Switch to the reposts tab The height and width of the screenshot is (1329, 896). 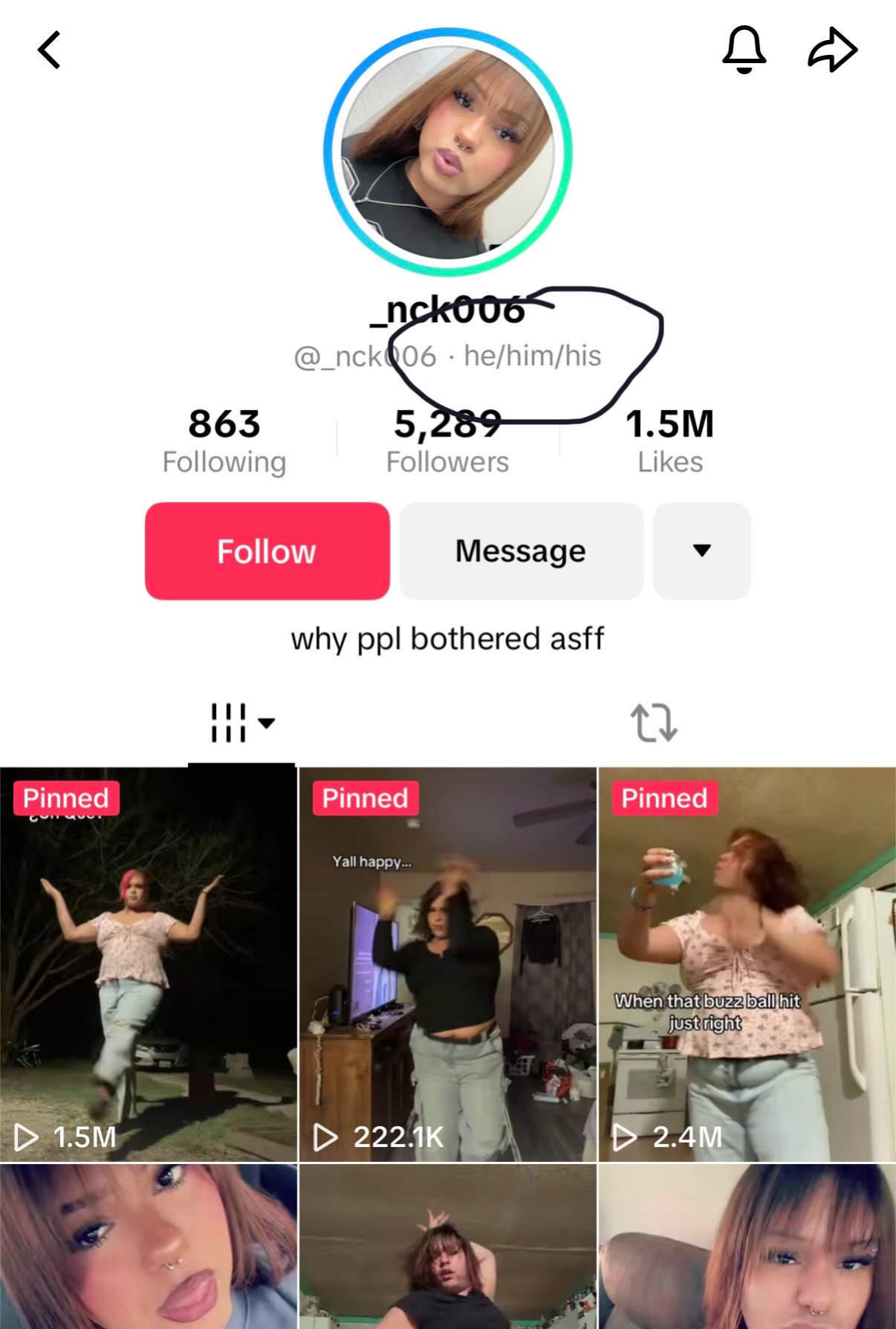click(x=653, y=723)
